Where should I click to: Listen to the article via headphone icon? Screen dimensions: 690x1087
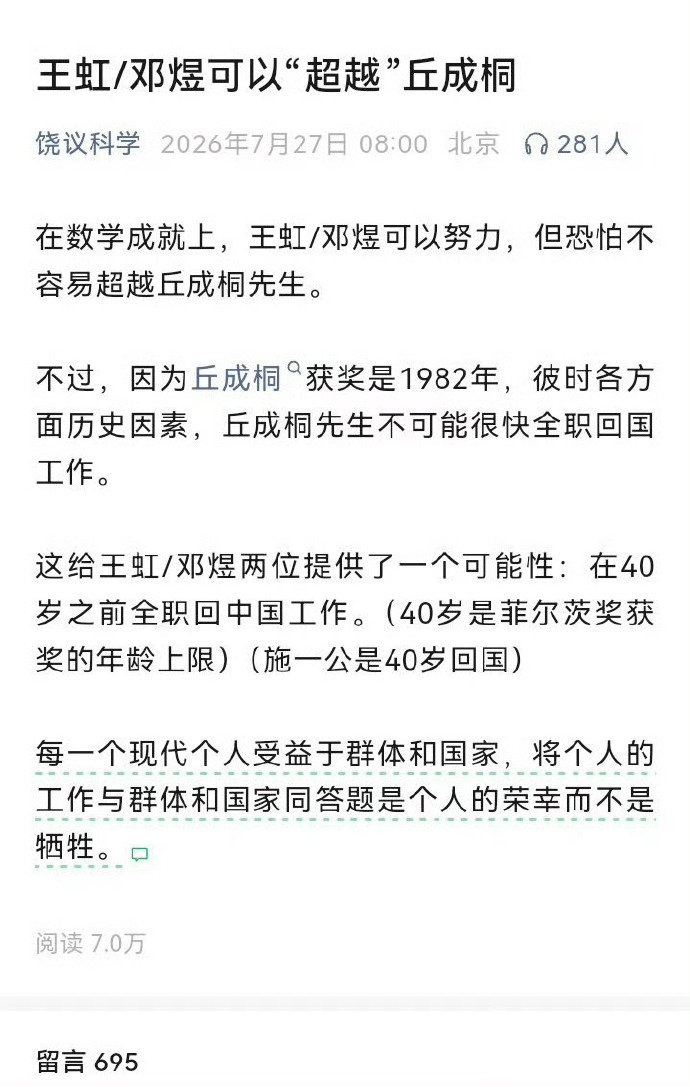coord(536,144)
